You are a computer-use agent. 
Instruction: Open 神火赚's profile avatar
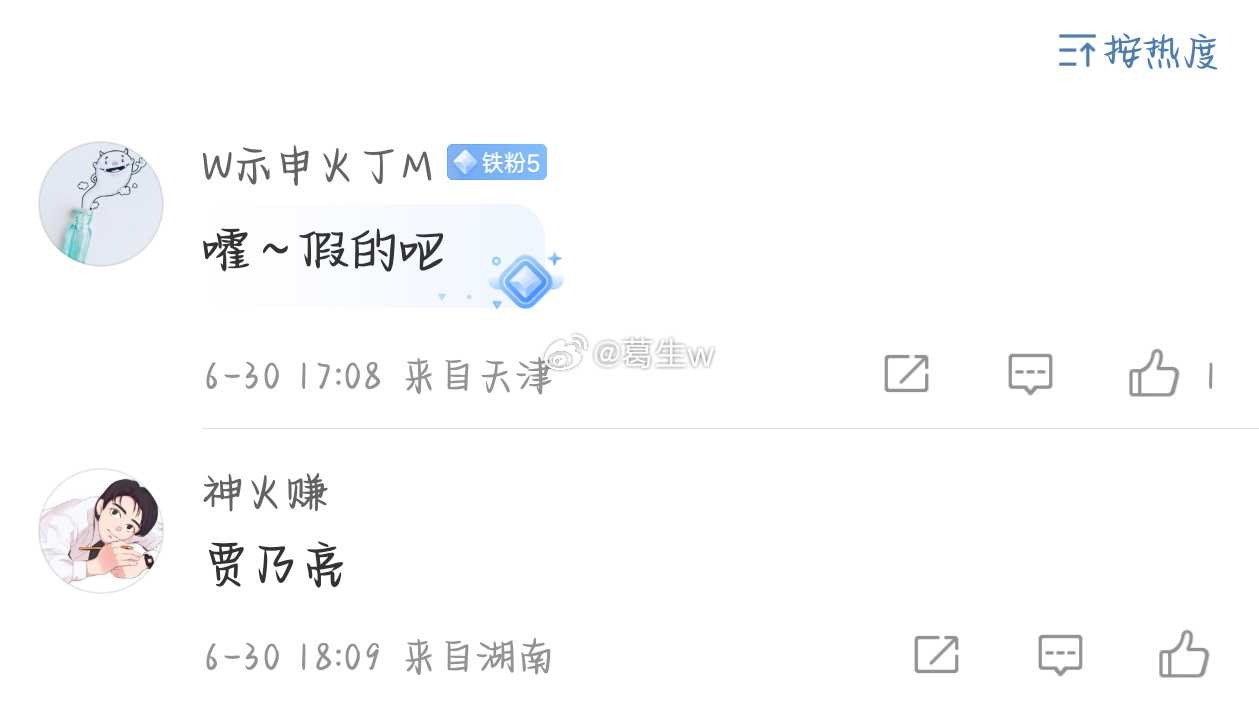point(101,531)
